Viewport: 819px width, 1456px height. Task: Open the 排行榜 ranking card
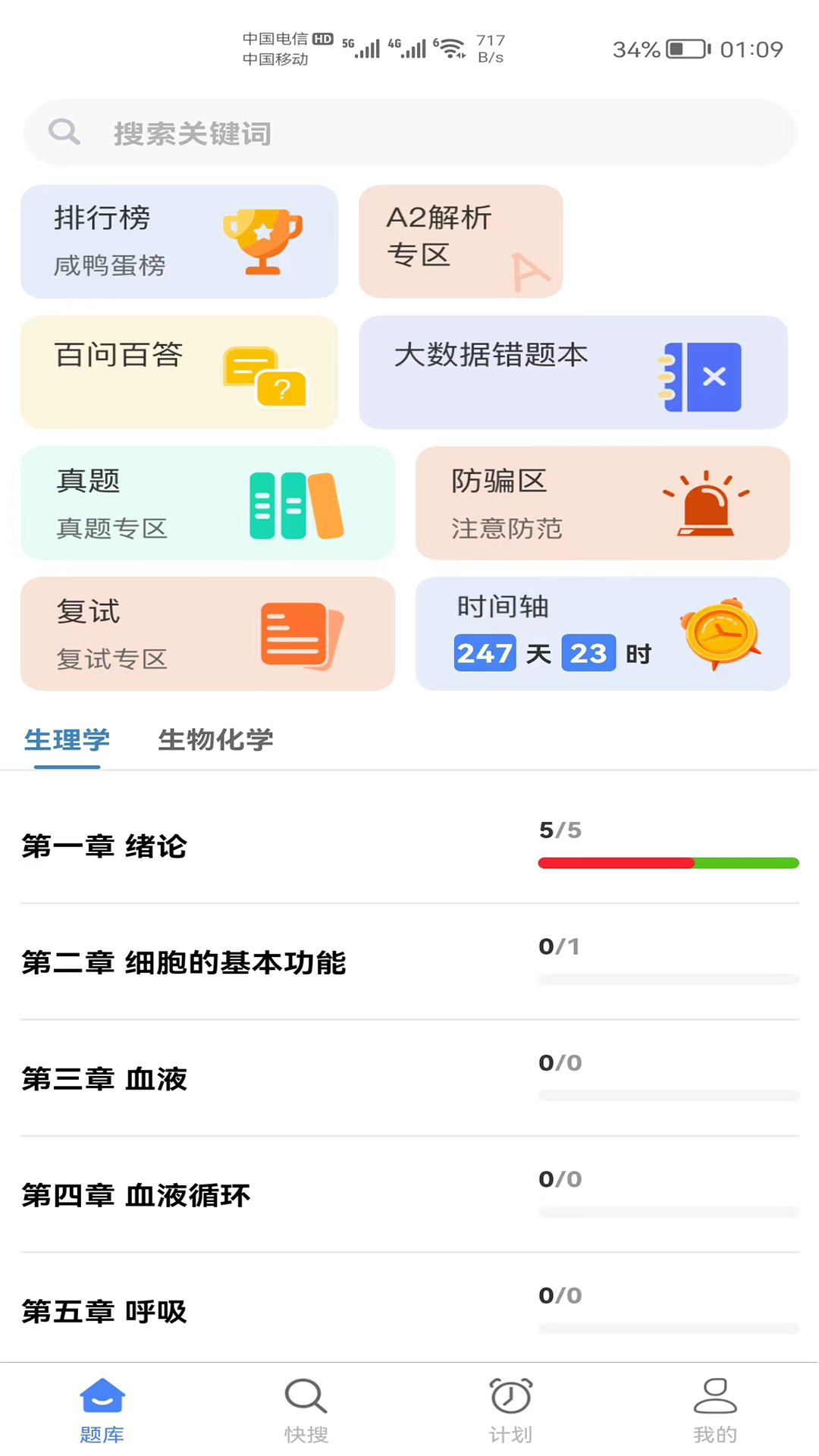(179, 241)
